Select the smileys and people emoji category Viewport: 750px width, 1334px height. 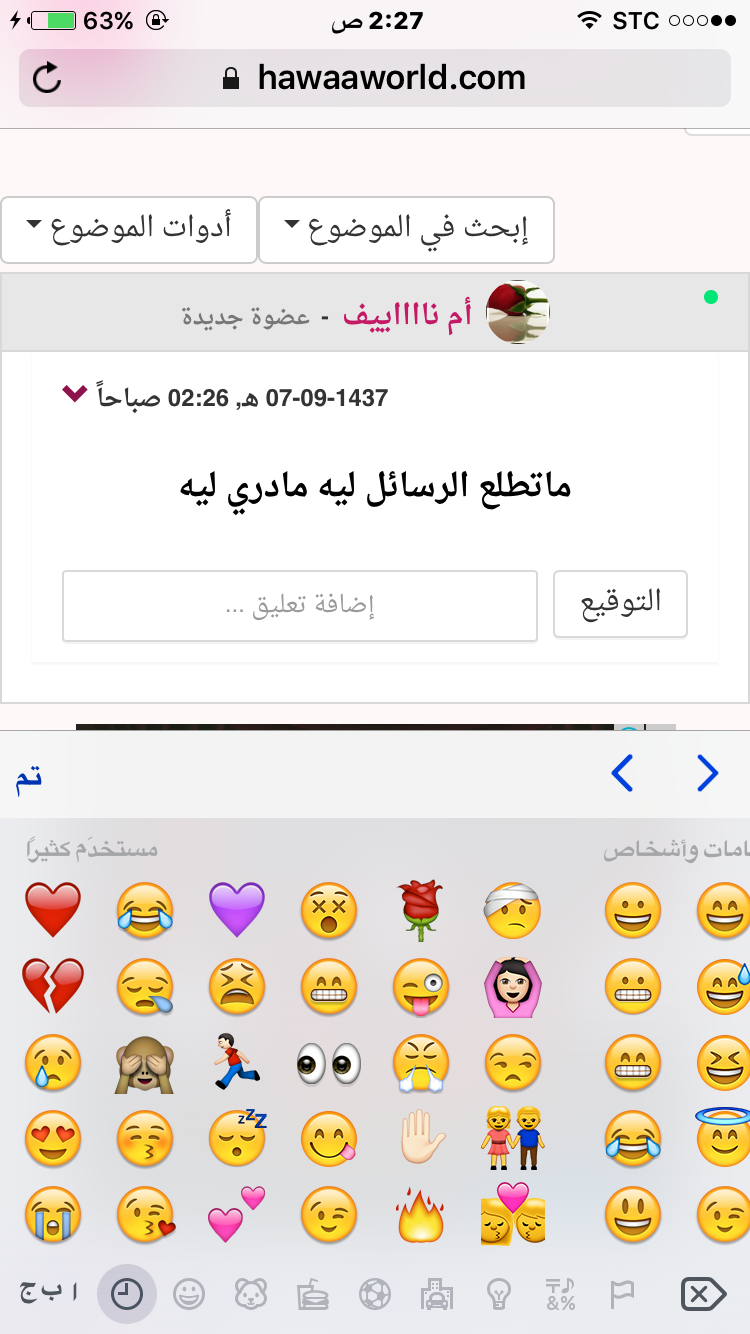coord(188,1295)
